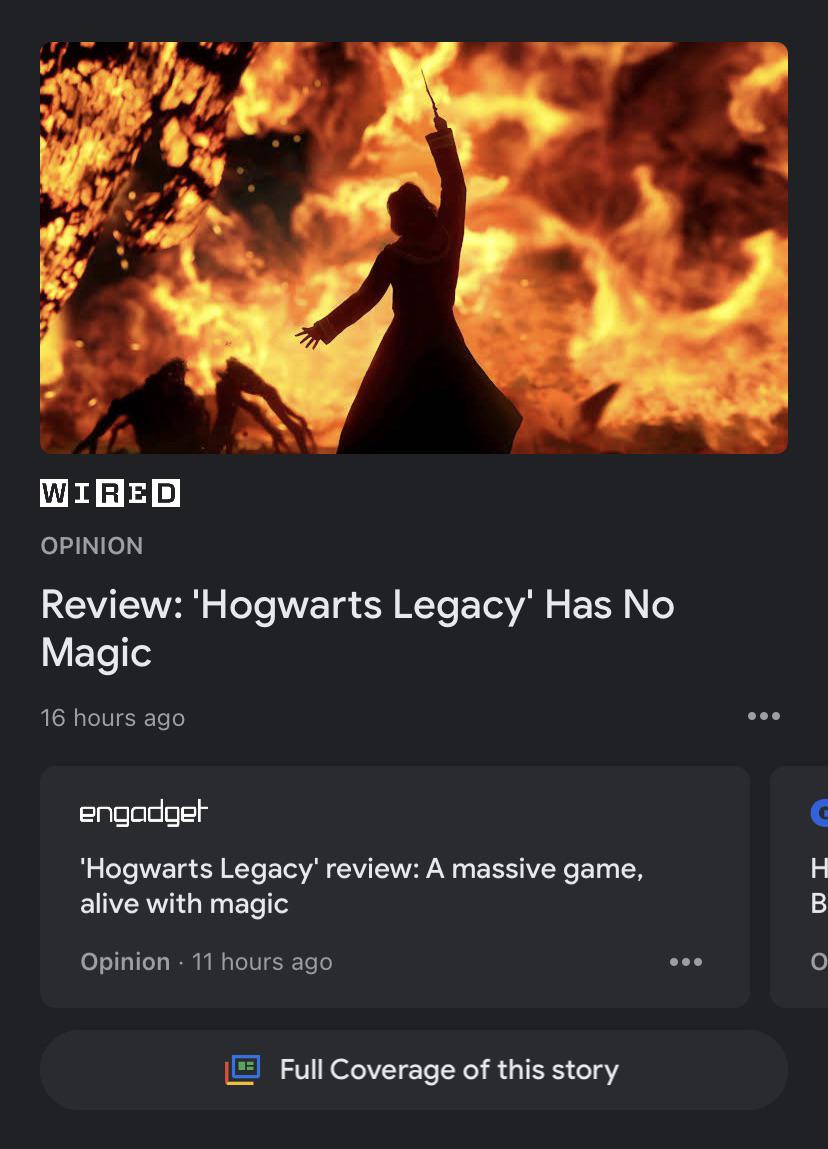Open more options on the Engadget card

pyautogui.click(x=685, y=962)
